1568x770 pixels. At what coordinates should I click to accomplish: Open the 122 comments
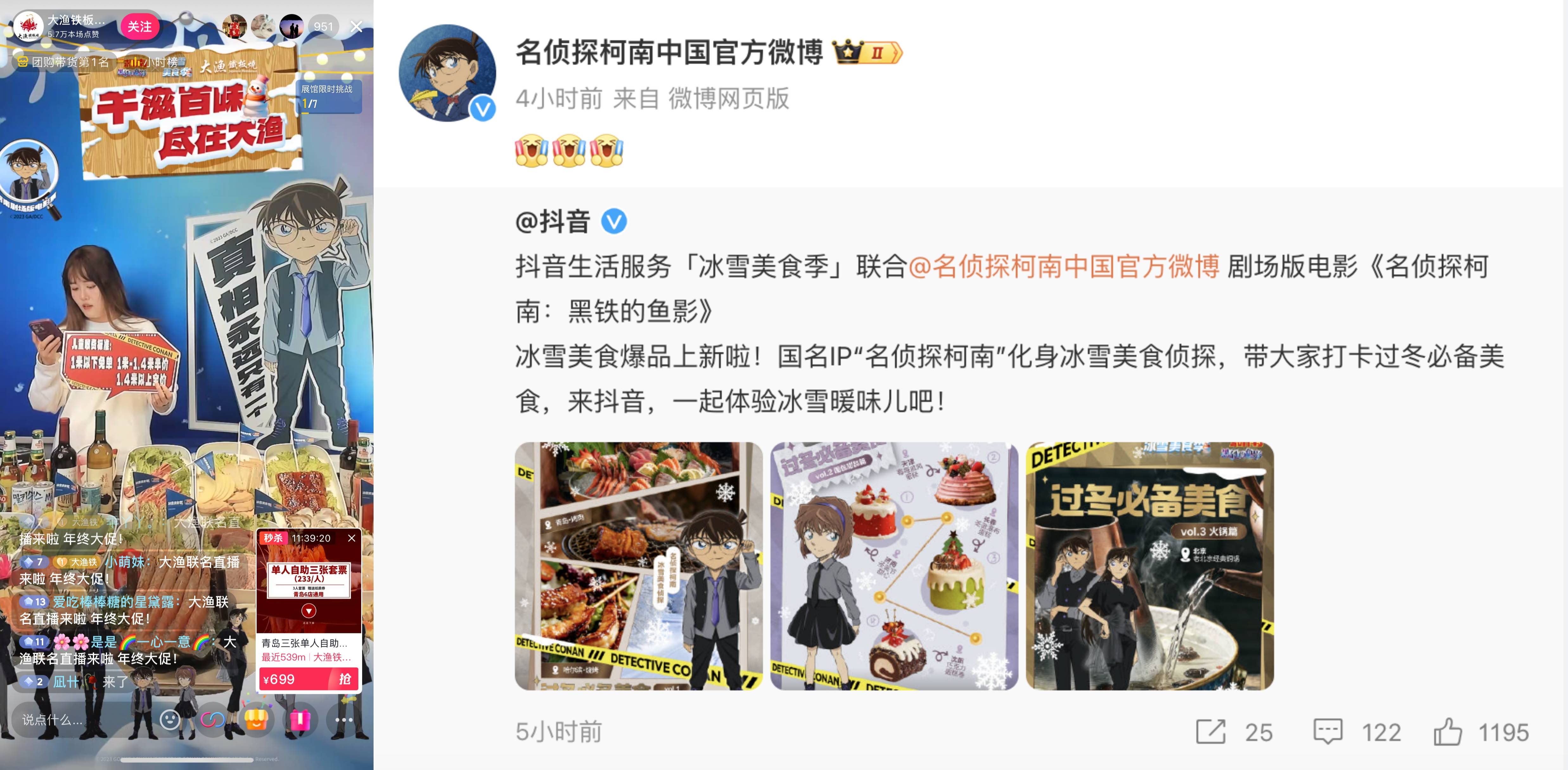[1328, 732]
